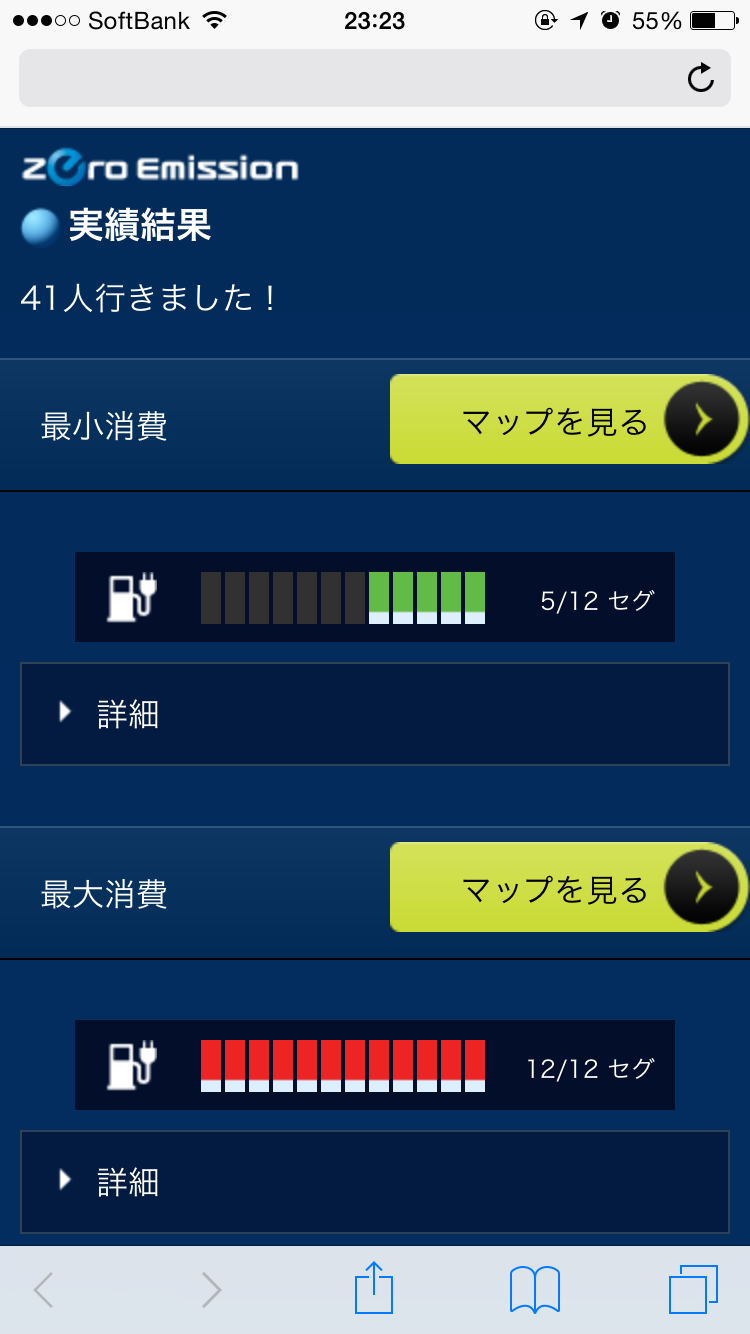Reload the page

(701, 78)
